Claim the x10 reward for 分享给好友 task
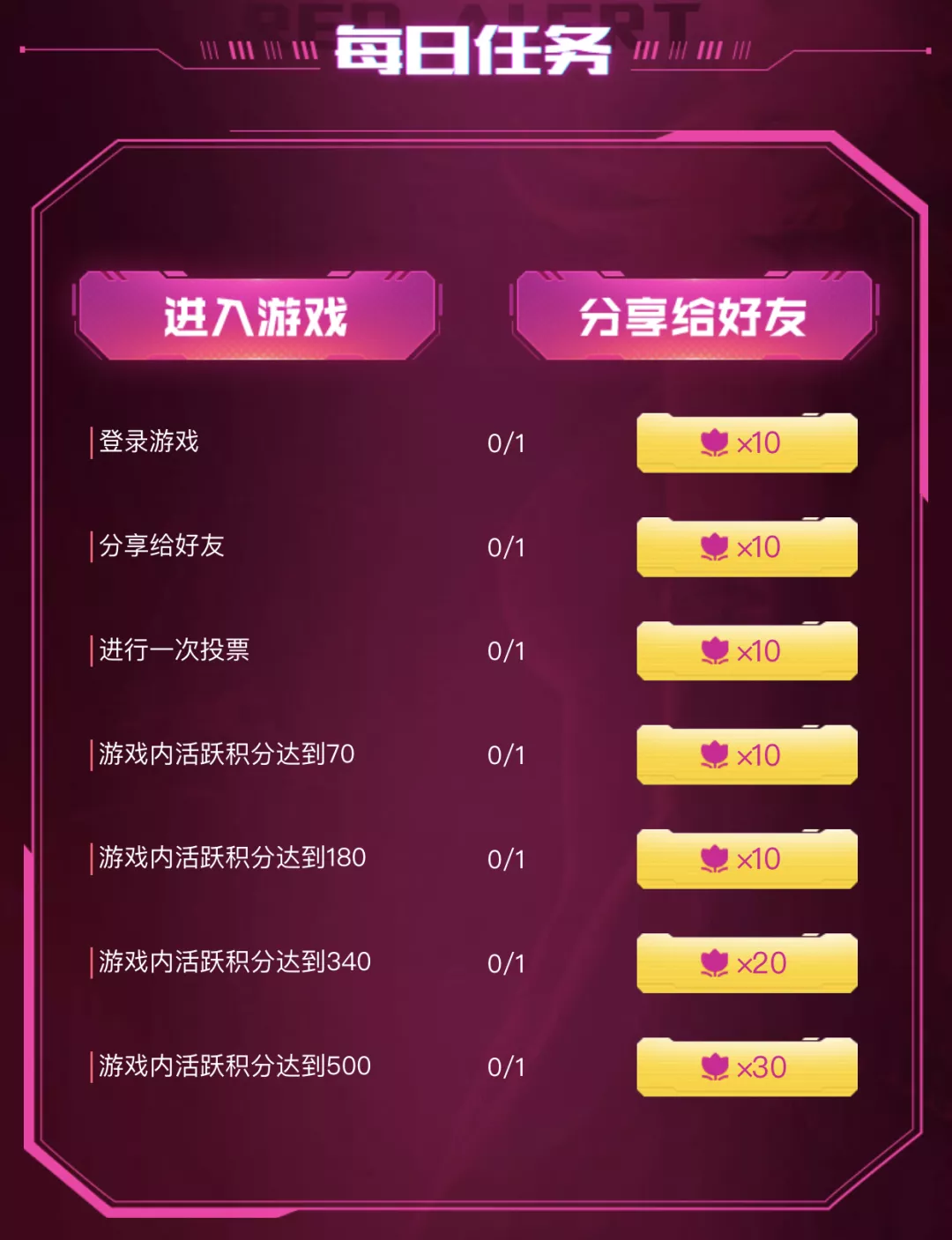 [747, 546]
